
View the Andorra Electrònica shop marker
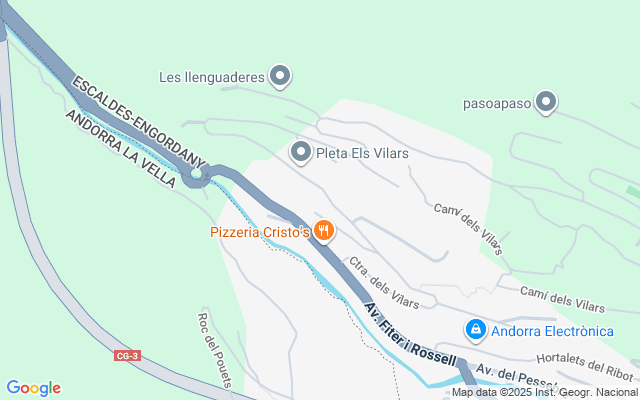point(476,329)
